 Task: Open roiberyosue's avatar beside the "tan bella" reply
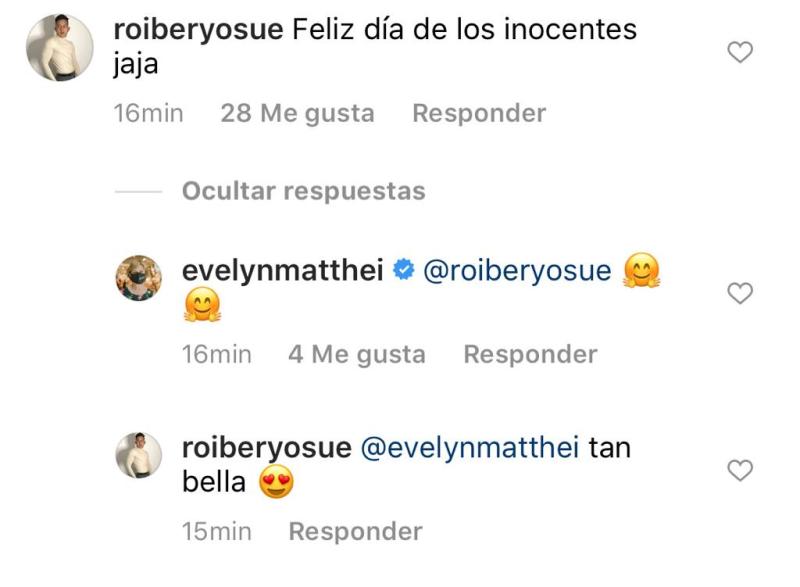[141, 454]
